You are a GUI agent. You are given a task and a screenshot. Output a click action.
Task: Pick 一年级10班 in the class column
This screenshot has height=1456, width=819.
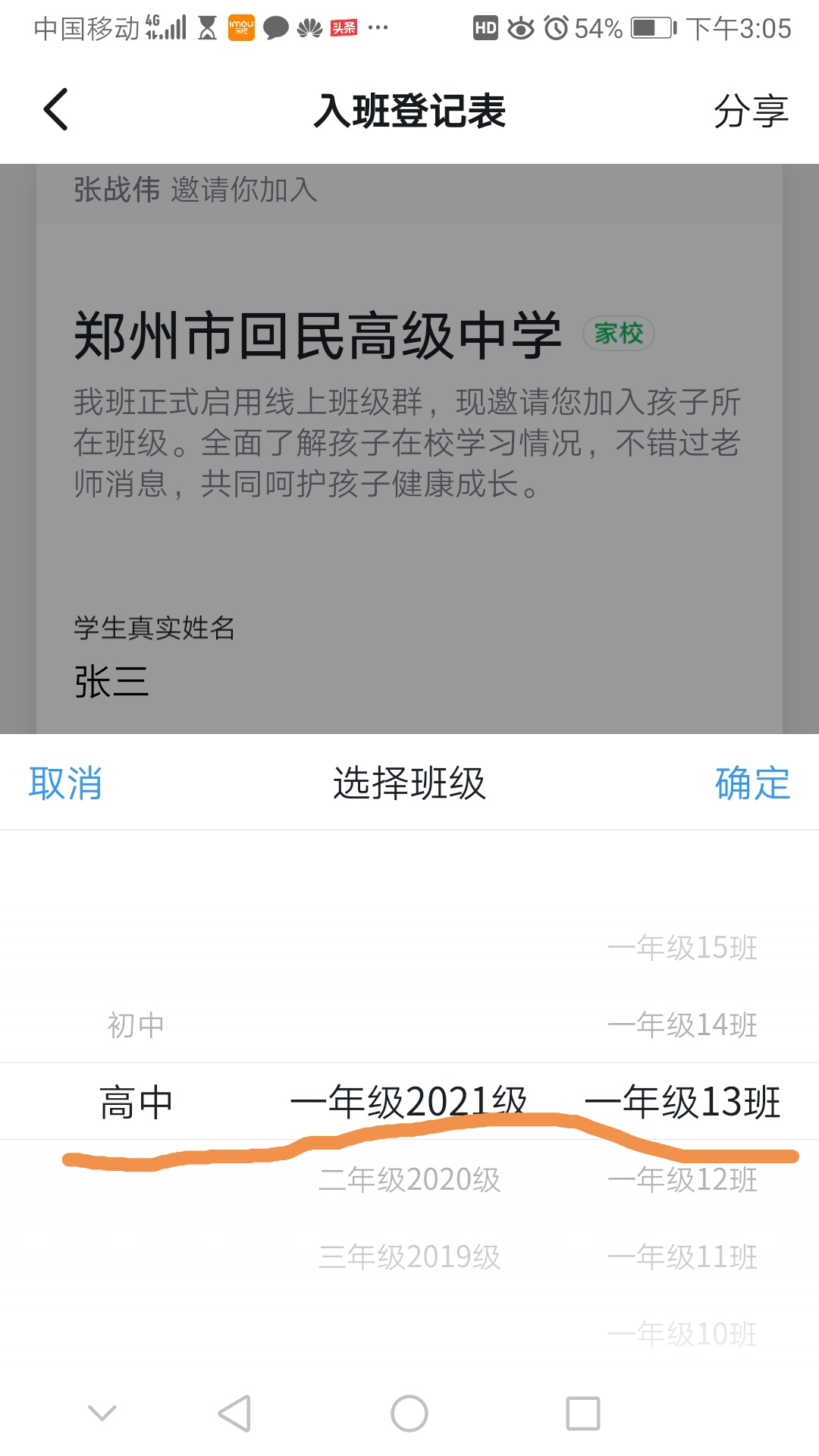(x=682, y=1335)
